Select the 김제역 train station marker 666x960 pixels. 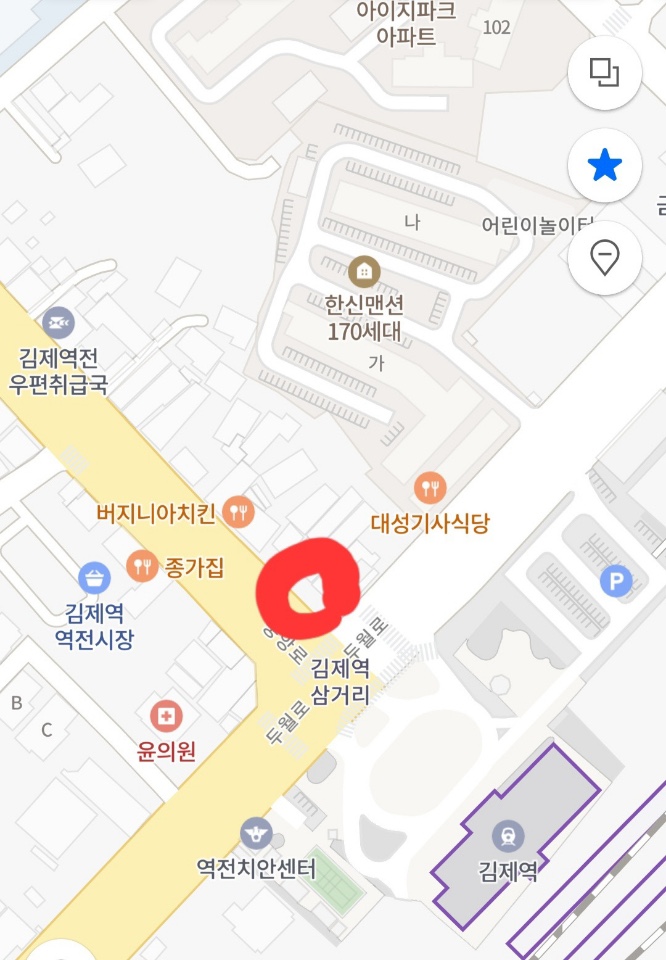[509, 836]
